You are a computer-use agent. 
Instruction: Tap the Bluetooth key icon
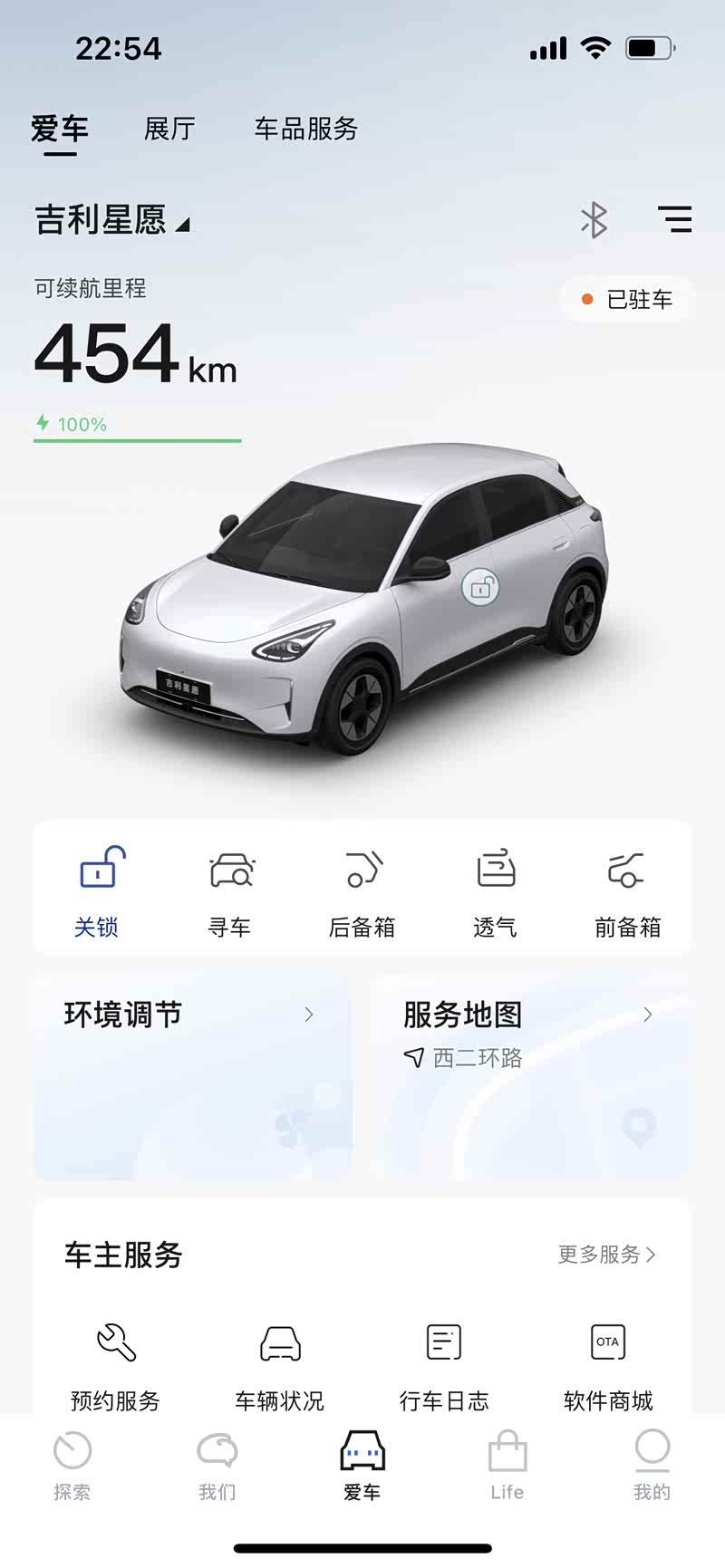594,219
